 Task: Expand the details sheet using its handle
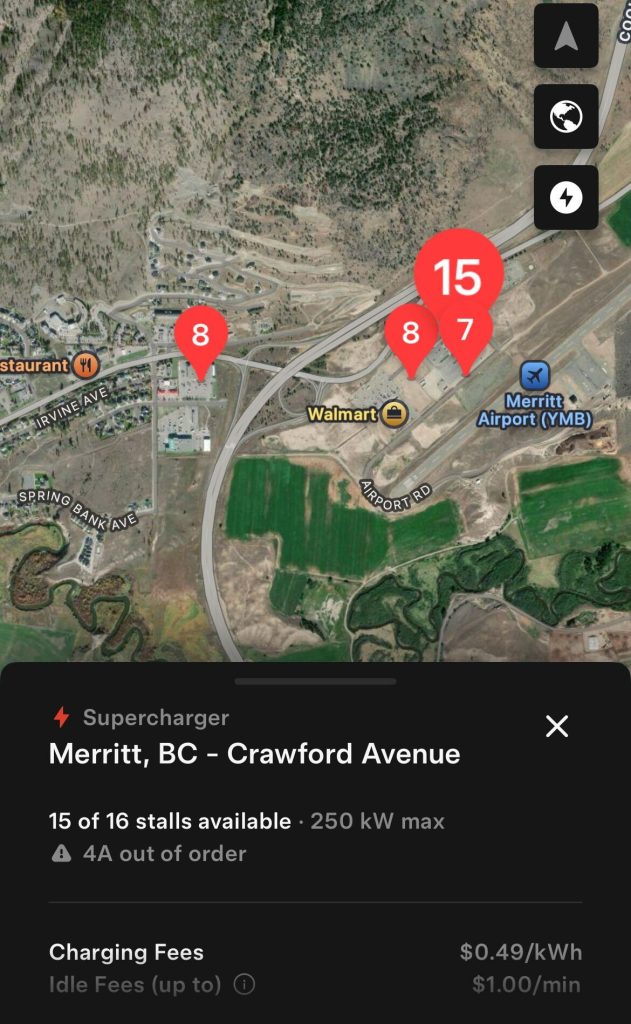point(315,681)
